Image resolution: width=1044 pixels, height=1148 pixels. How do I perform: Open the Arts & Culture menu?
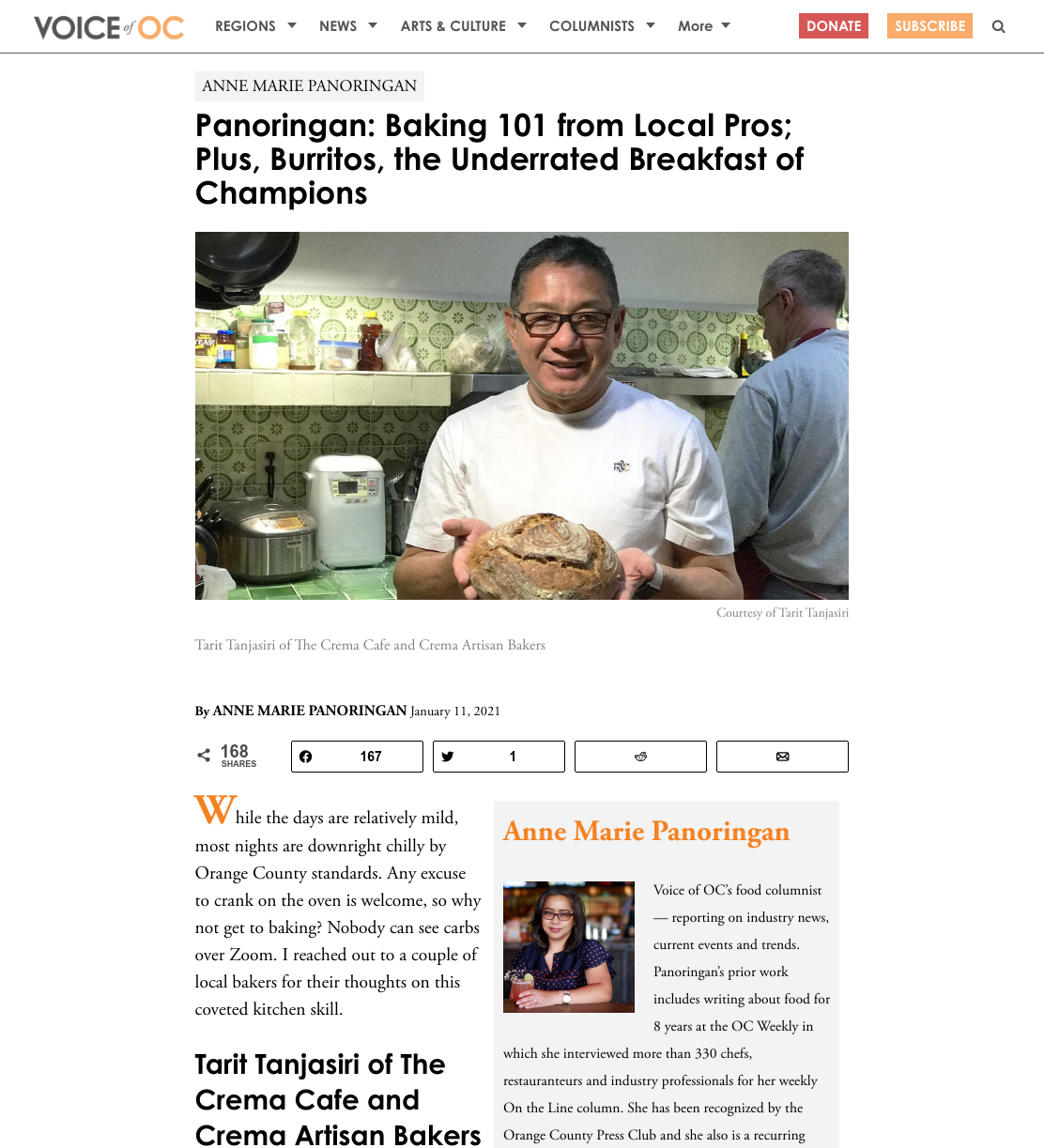tap(463, 26)
